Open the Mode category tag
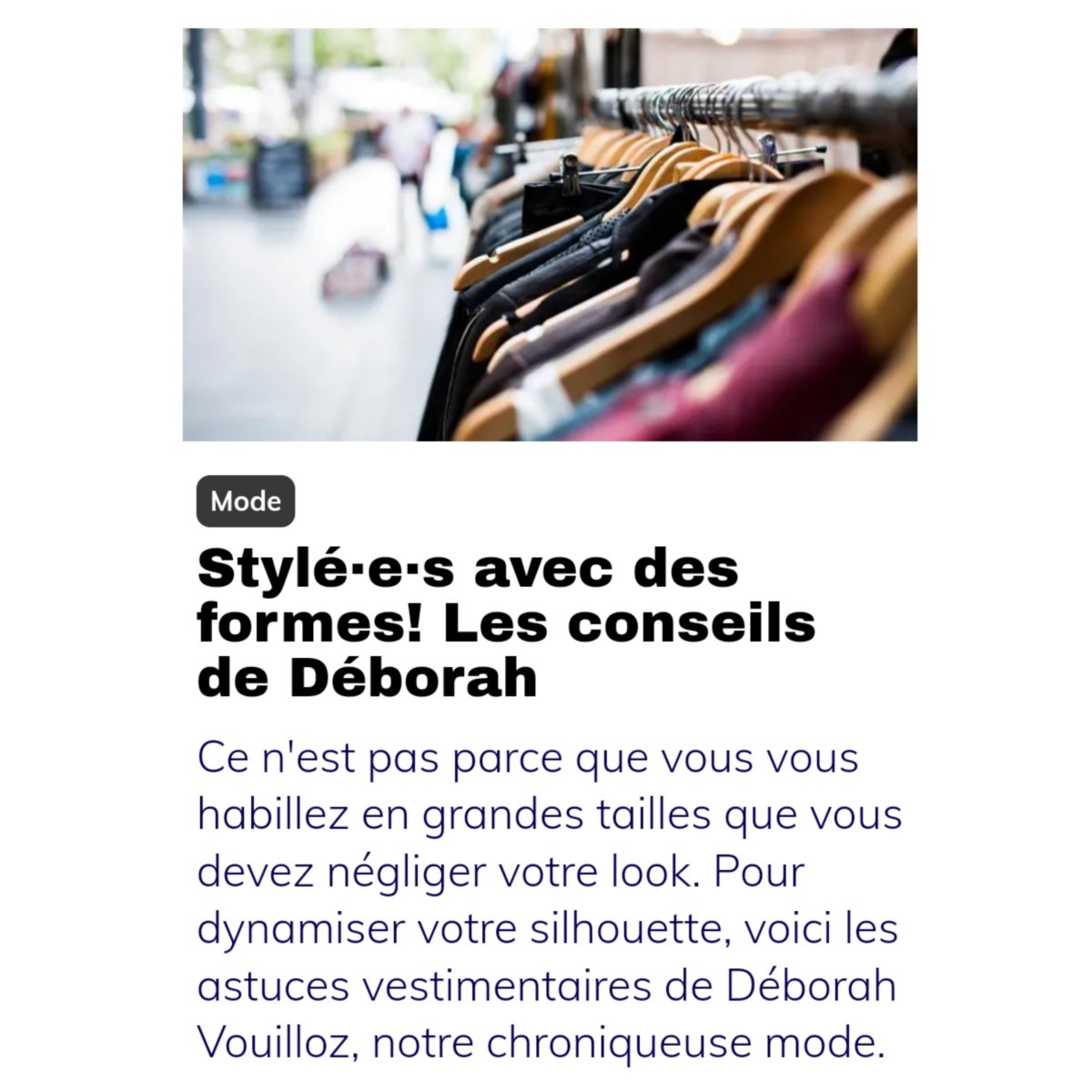The image size is (1092, 1092). click(245, 501)
